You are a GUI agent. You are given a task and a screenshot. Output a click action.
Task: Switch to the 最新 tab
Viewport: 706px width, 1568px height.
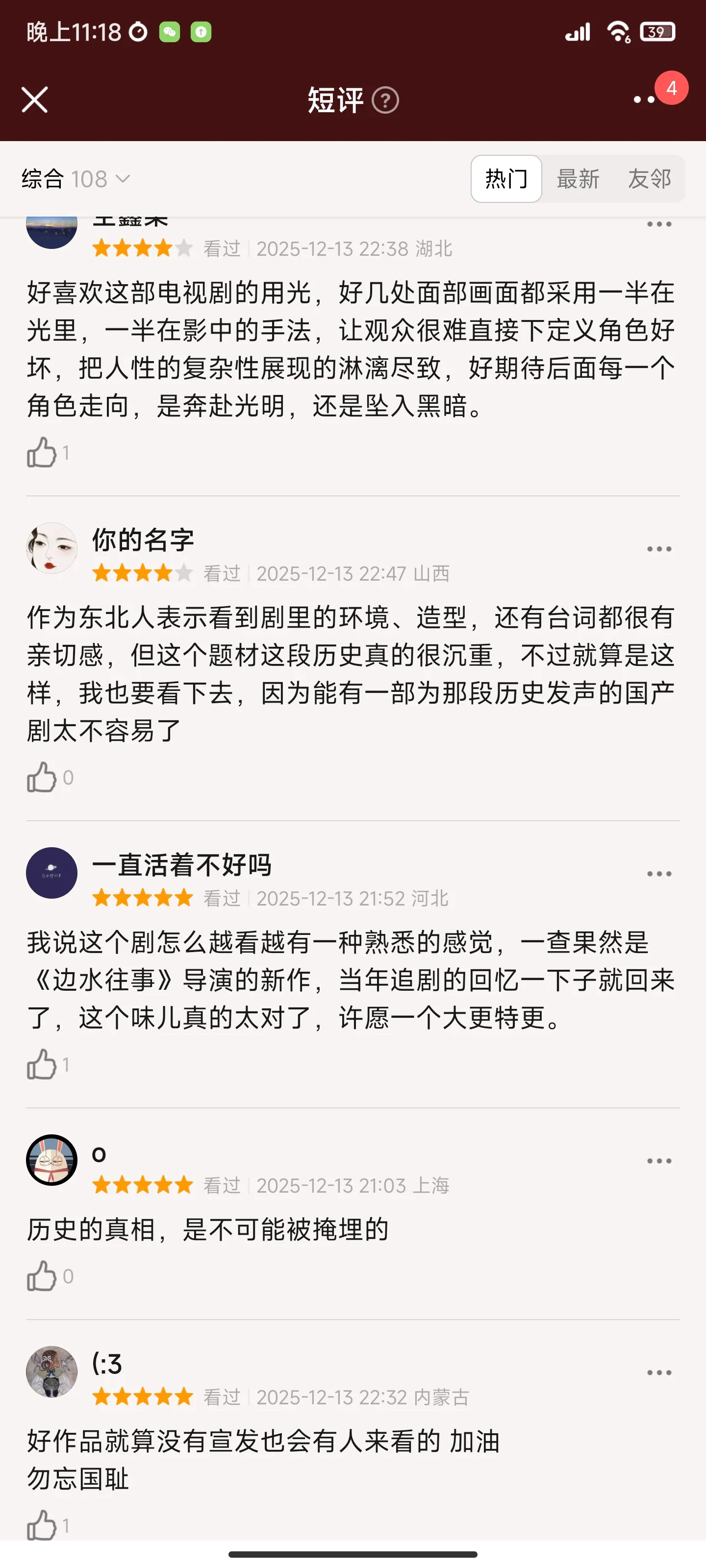(x=578, y=179)
